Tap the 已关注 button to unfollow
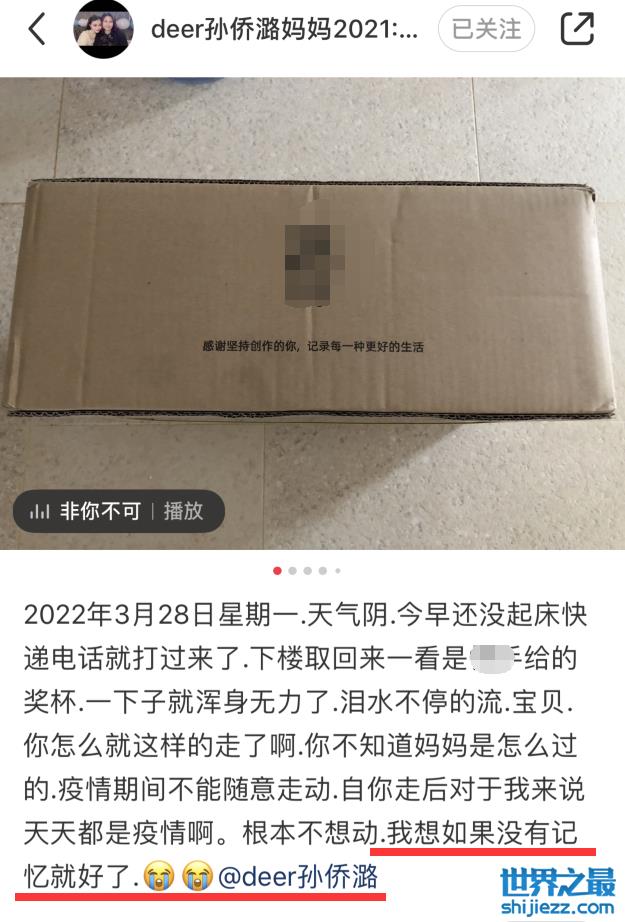This screenshot has height=922, width=625. 487,30
